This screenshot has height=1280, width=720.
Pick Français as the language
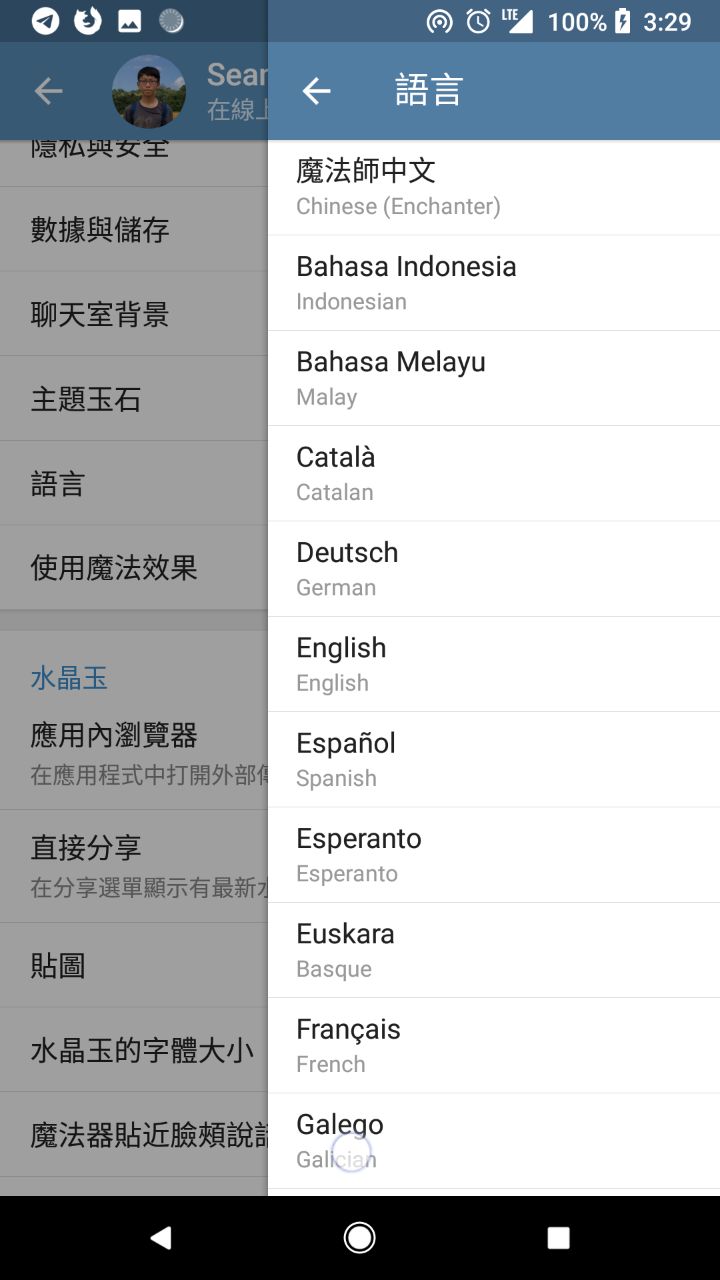click(x=493, y=1045)
